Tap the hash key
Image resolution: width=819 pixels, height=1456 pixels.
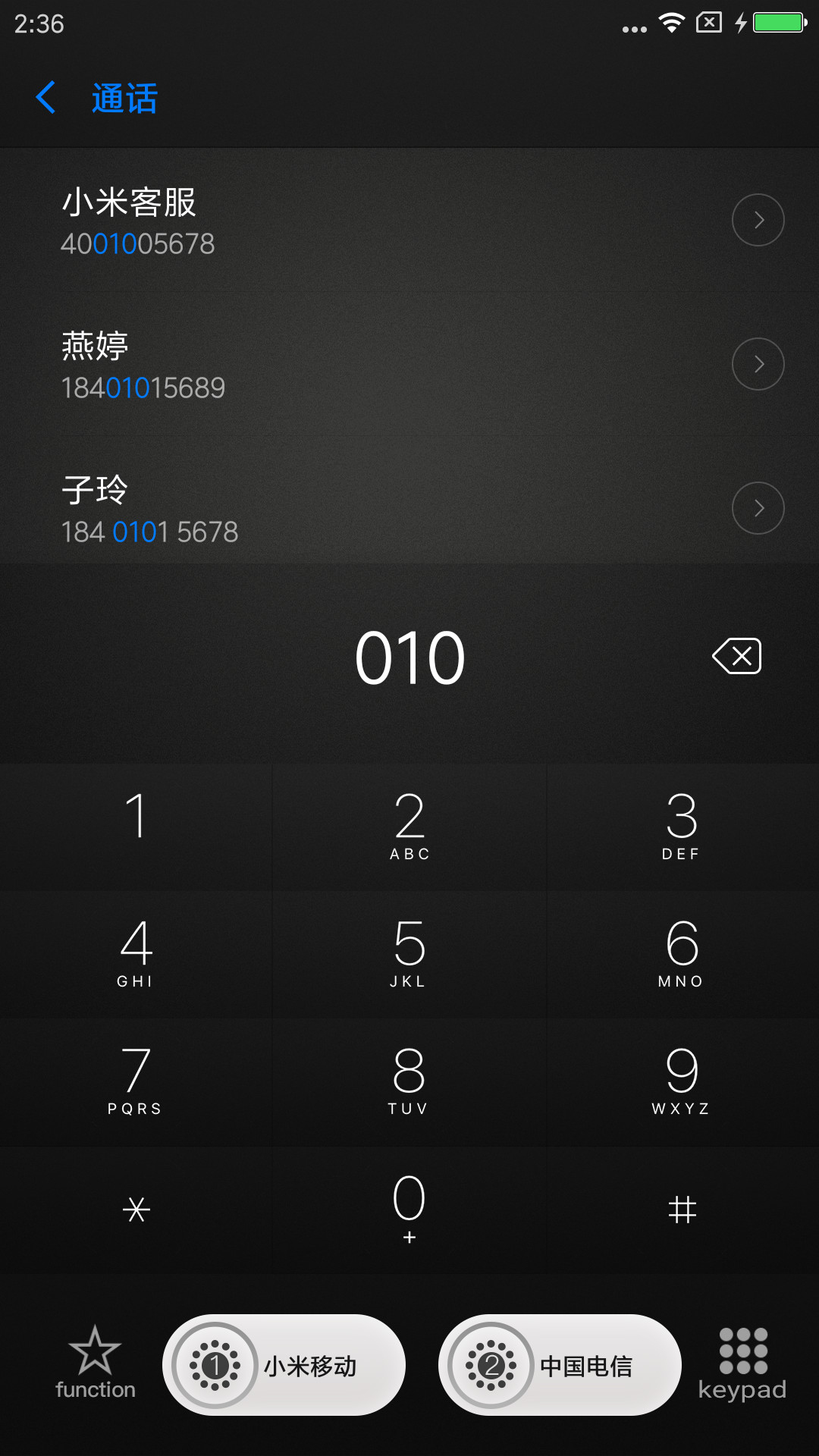(x=682, y=1210)
